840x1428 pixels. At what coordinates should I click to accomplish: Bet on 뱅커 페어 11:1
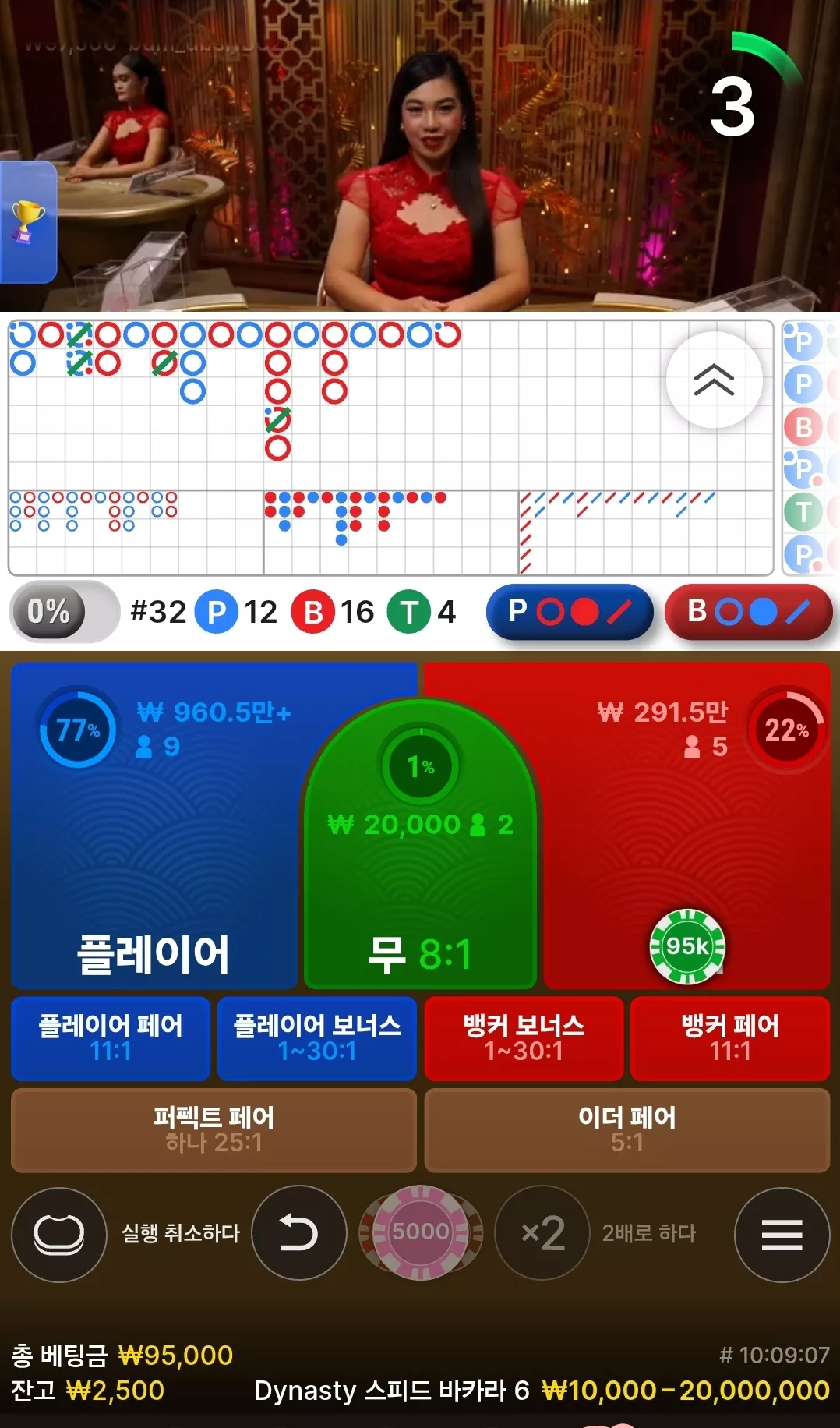[730, 1038]
